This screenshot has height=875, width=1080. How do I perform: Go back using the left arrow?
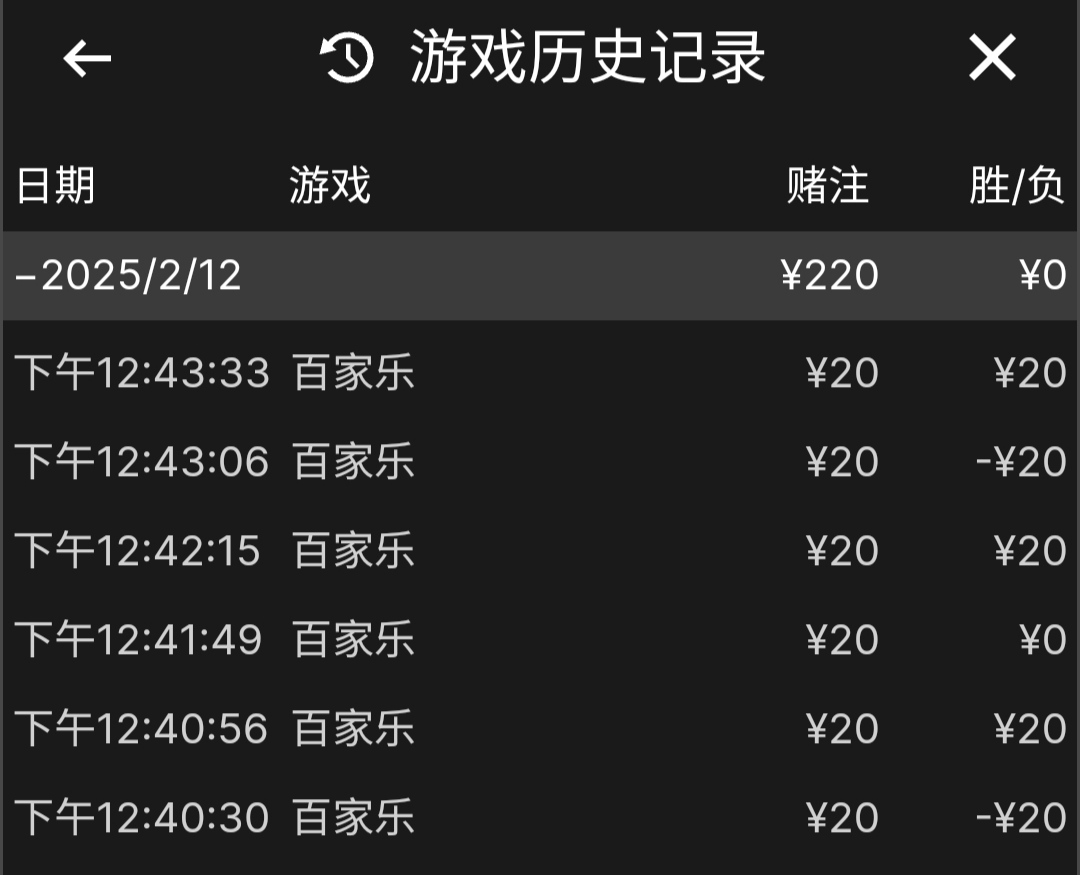point(87,59)
